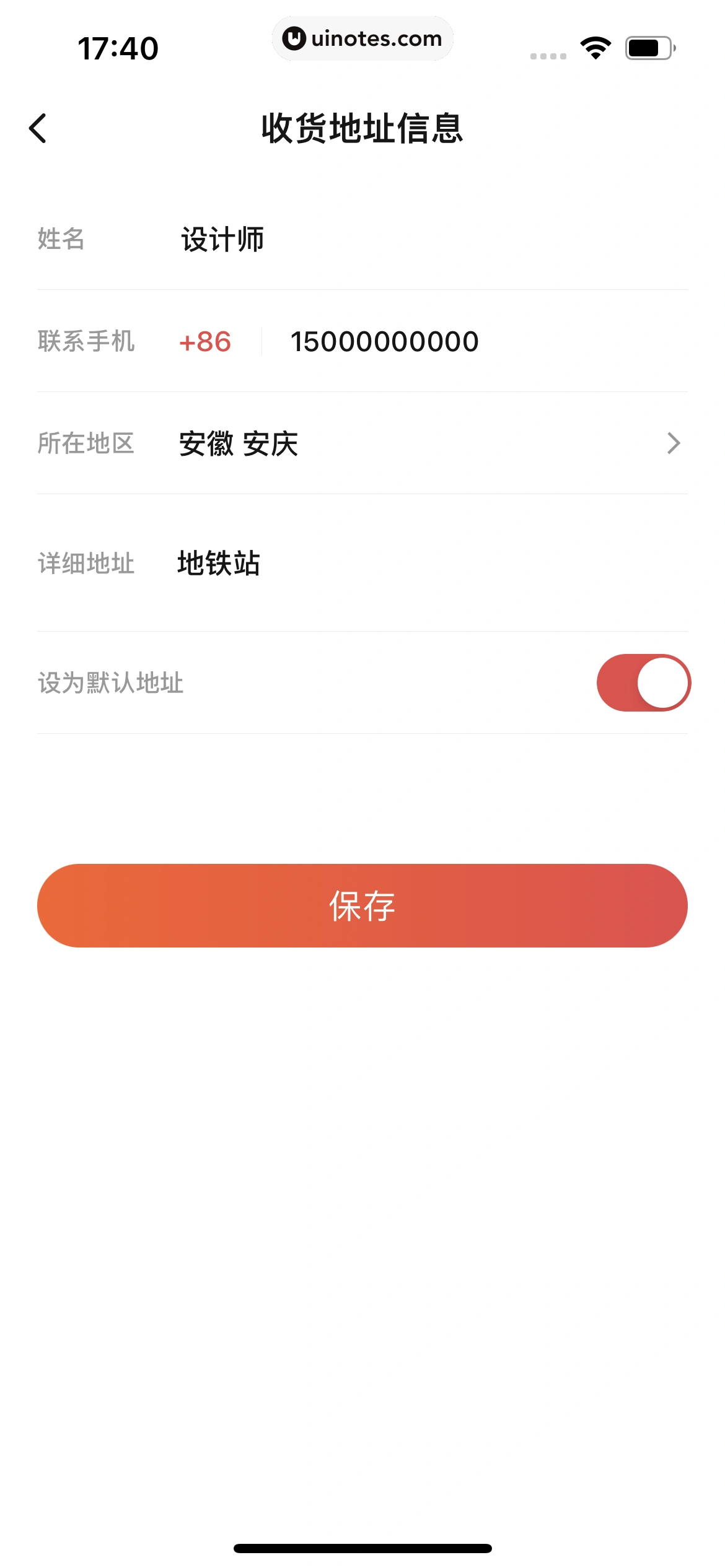Tap the region value 安徽 安庆

coord(239,443)
